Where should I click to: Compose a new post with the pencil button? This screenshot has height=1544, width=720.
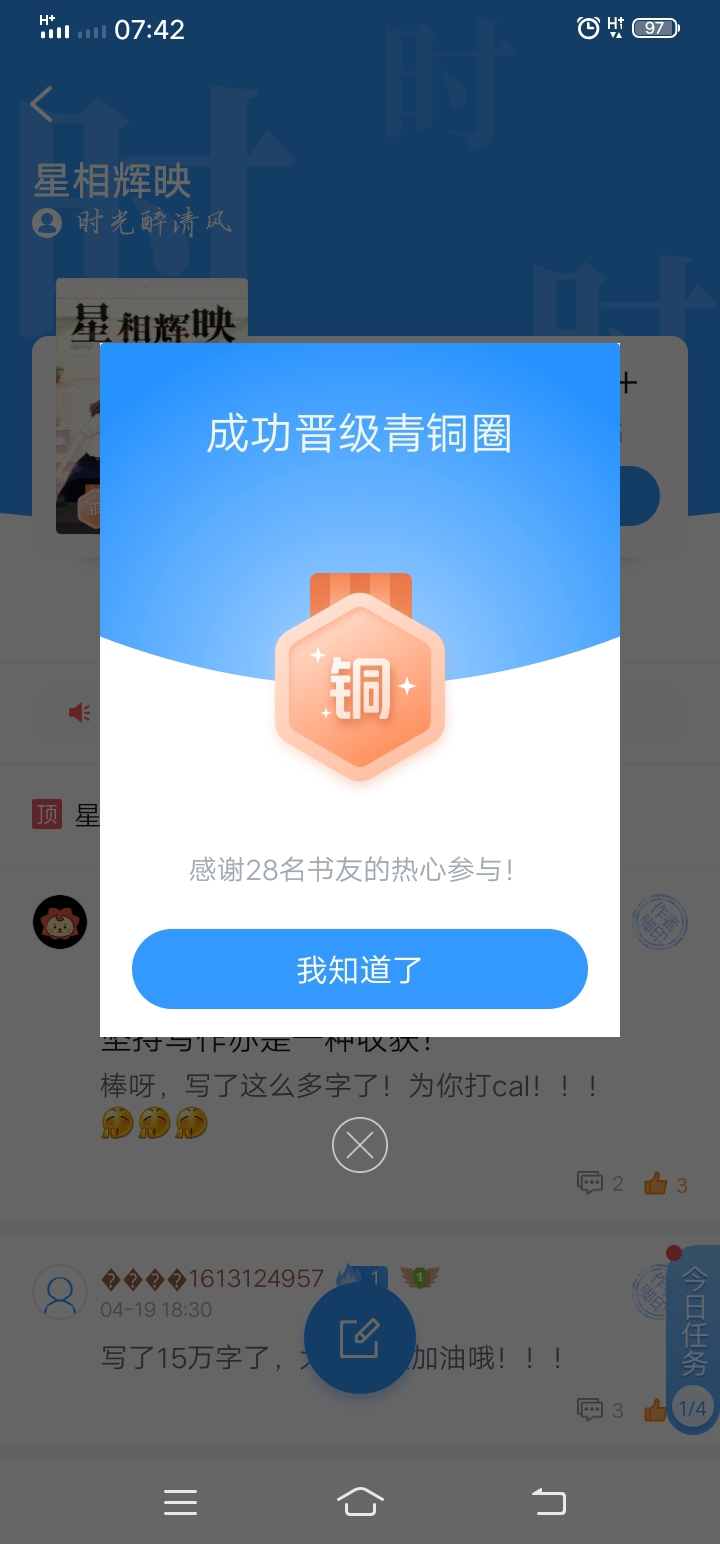pyautogui.click(x=359, y=1338)
